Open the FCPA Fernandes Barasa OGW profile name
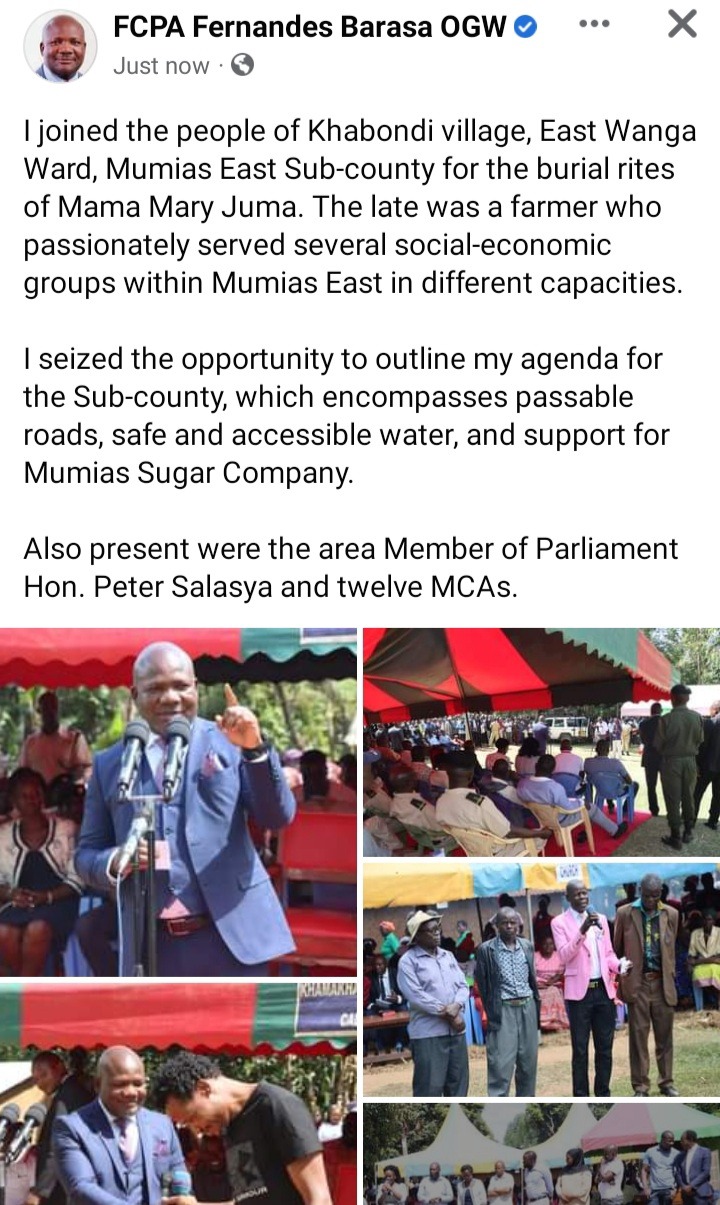The width and height of the screenshot is (720, 1205). 311,27
